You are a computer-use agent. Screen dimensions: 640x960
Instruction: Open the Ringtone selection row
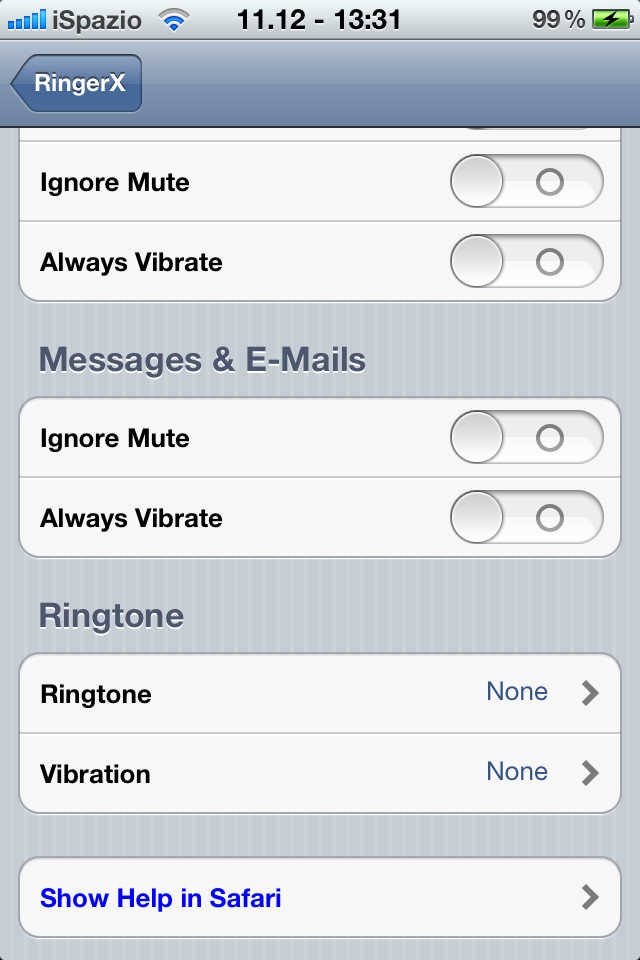[320, 693]
